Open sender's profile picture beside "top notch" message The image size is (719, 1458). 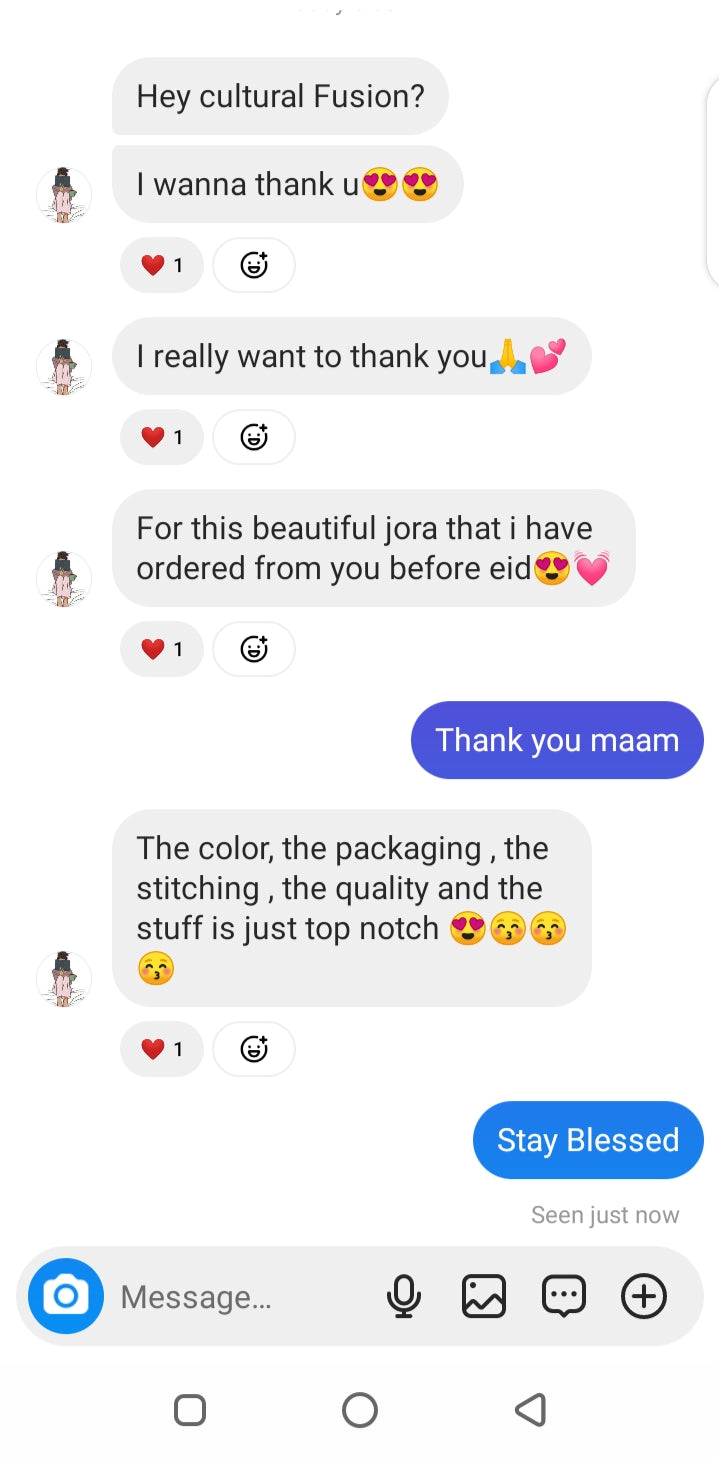pos(64,979)
